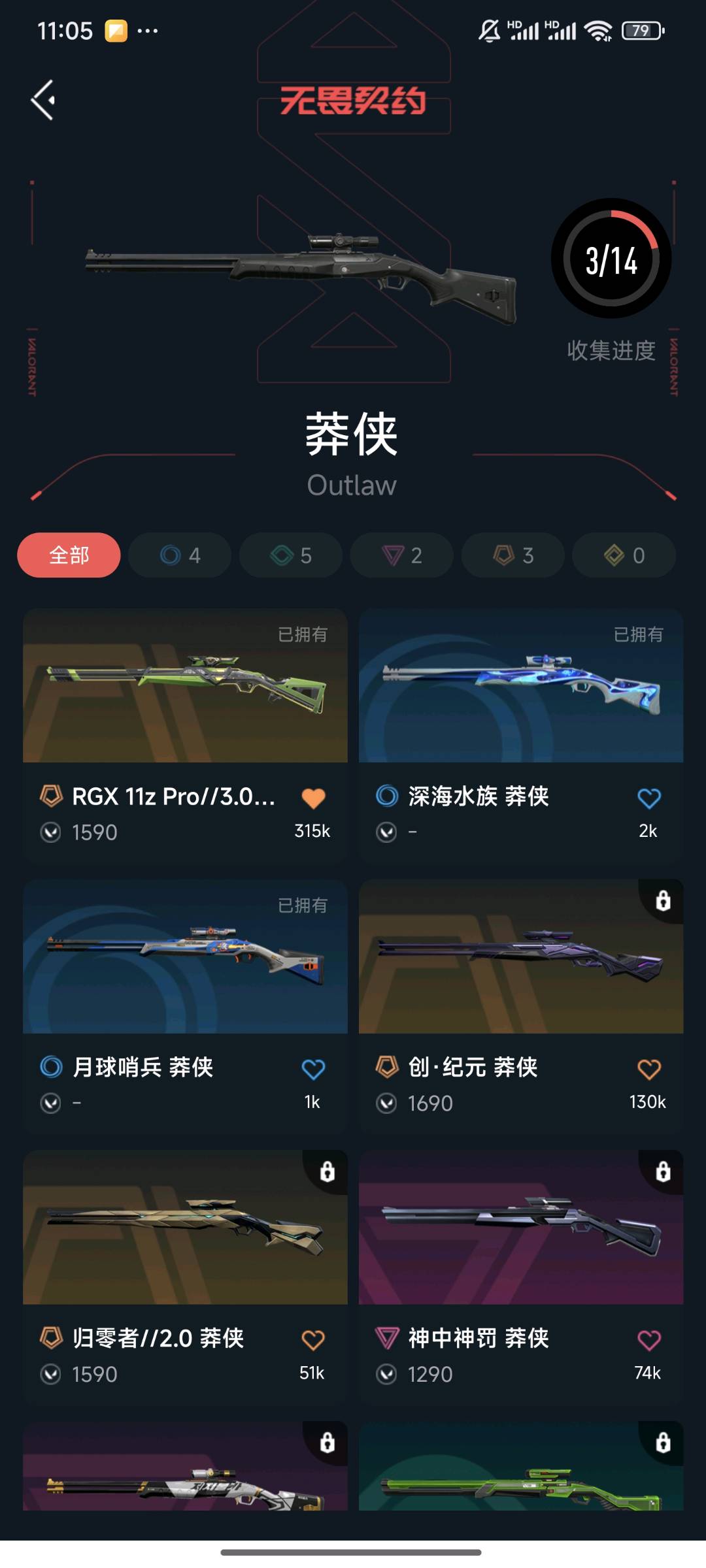Open the 神中神罚 莽侠 skin card
Viewport: 706px width, 1568px height.
pyautogui.click(x=521, y=1228)
